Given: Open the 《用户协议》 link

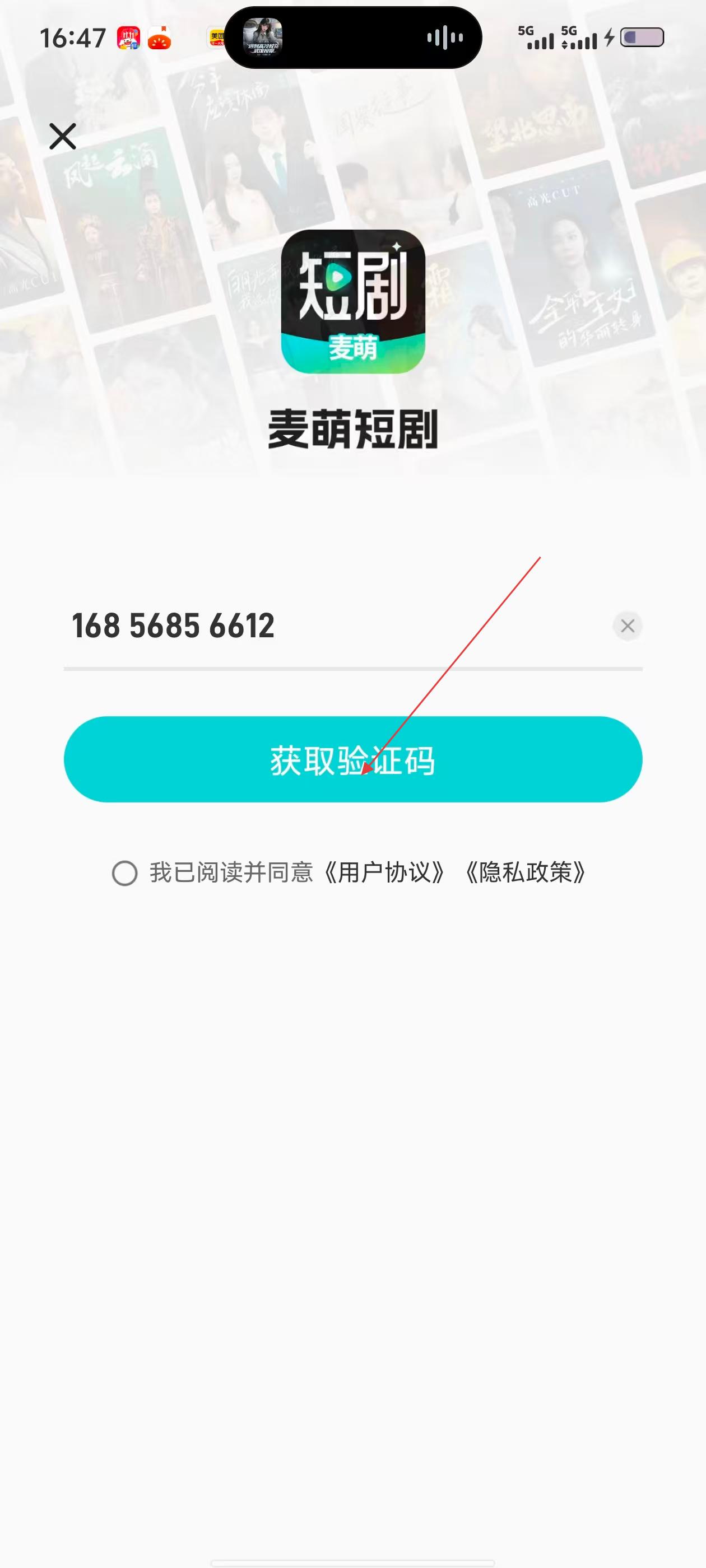Looking at the screenshot, I should coord(384,873).
